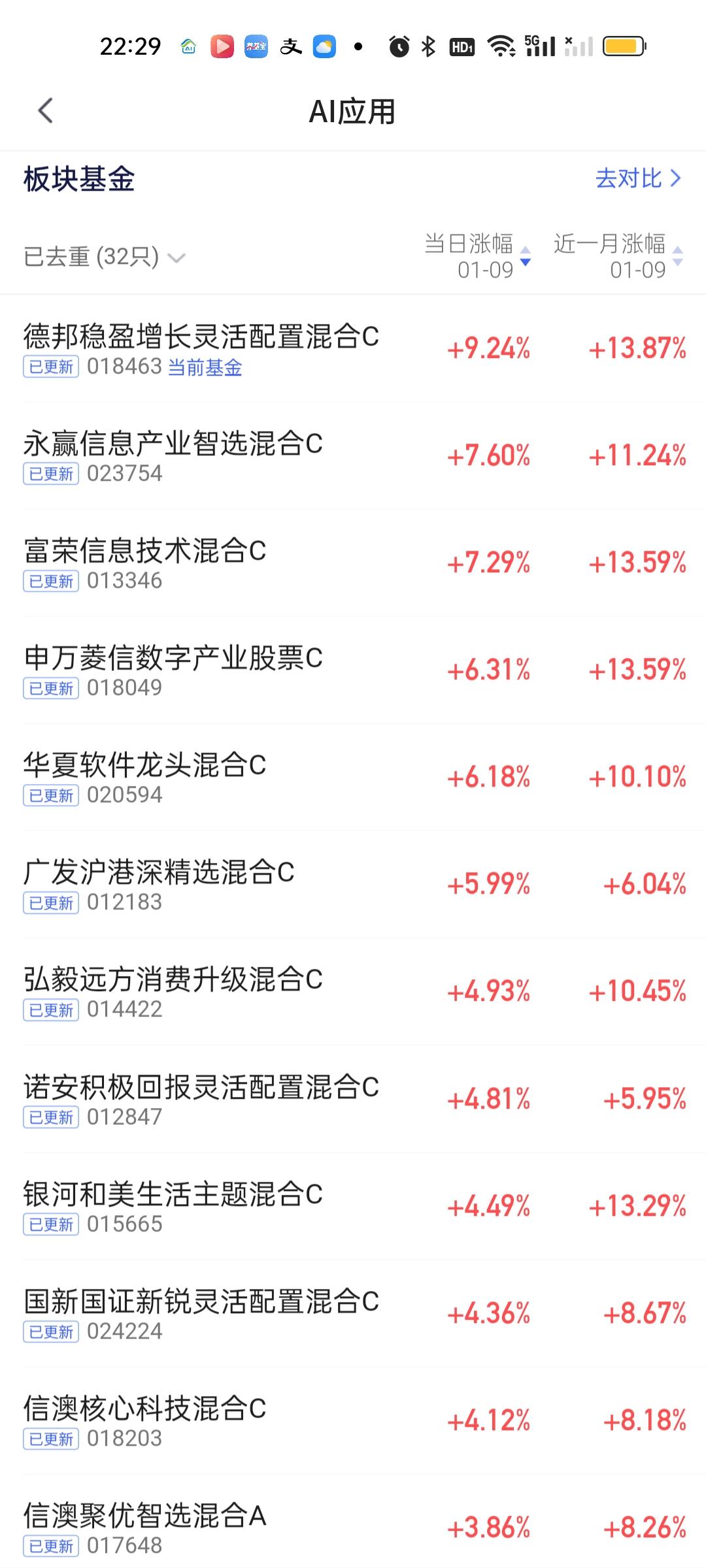View 广发沪港深精选混合C details
Viewport: 706px width, 1568px height.
click(159, 873)
